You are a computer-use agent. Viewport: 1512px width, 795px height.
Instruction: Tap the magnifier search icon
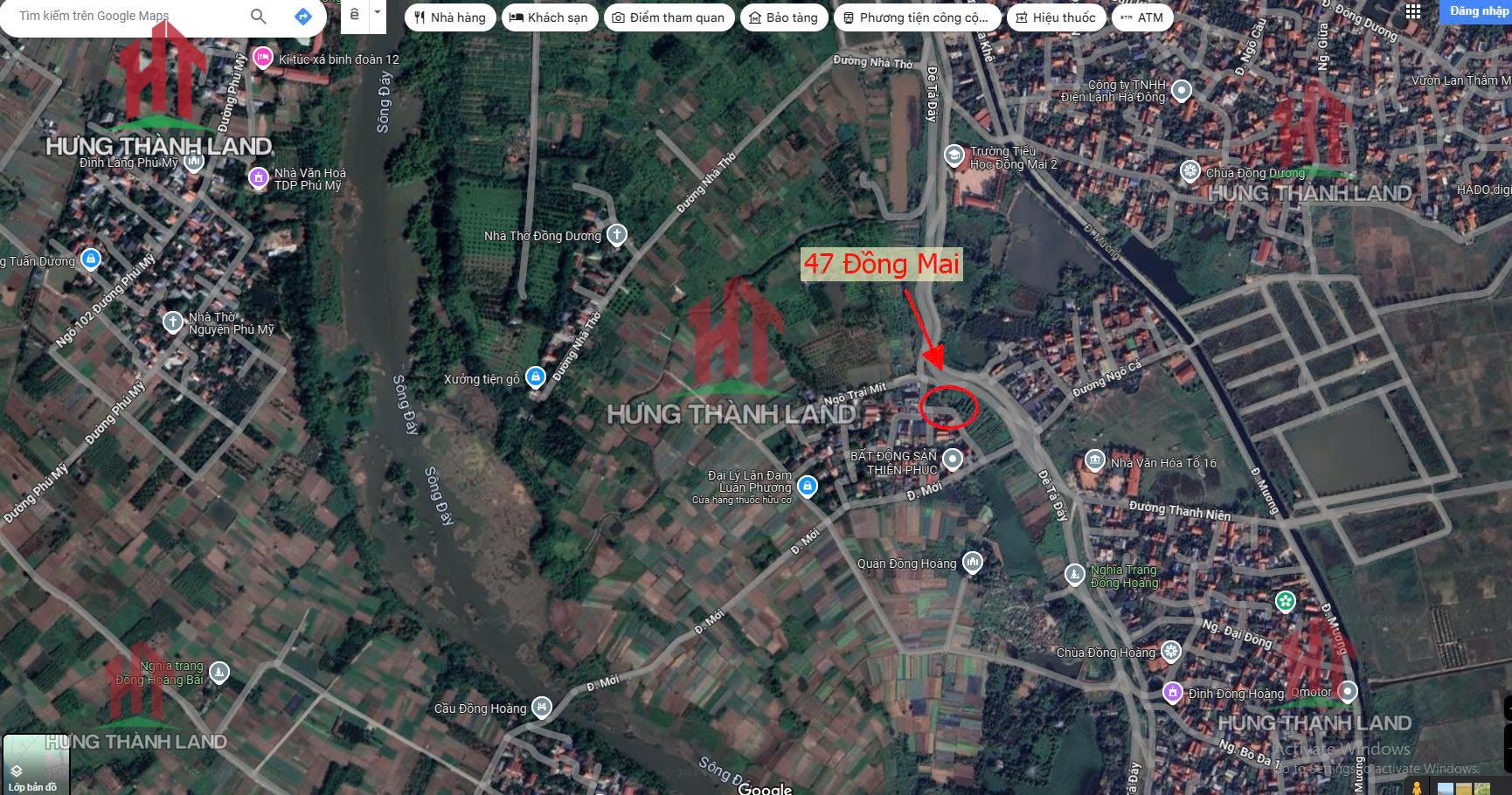(x=258, y=16)
